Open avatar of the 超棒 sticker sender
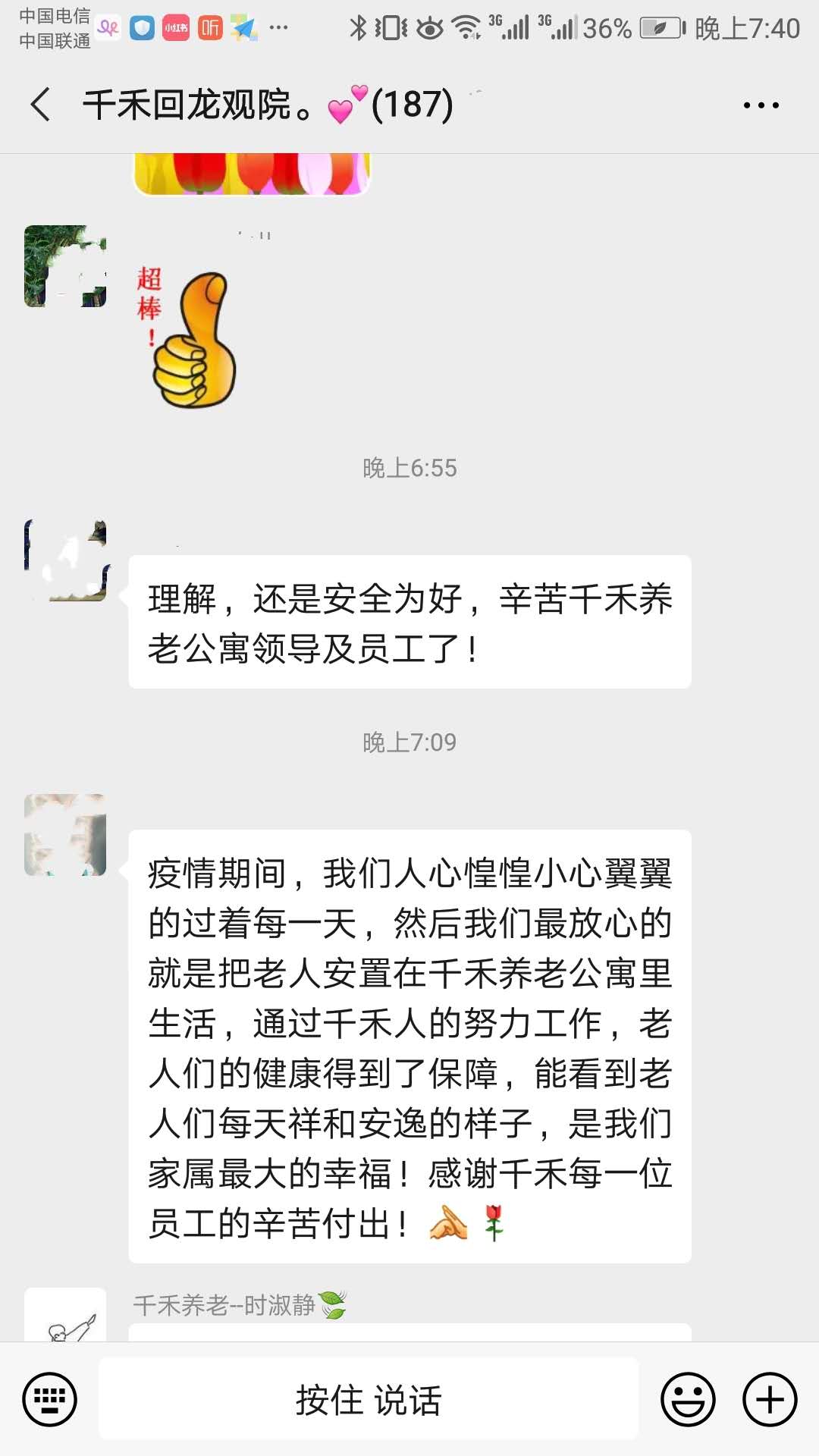819x1456 pixels. pos(65,266)
